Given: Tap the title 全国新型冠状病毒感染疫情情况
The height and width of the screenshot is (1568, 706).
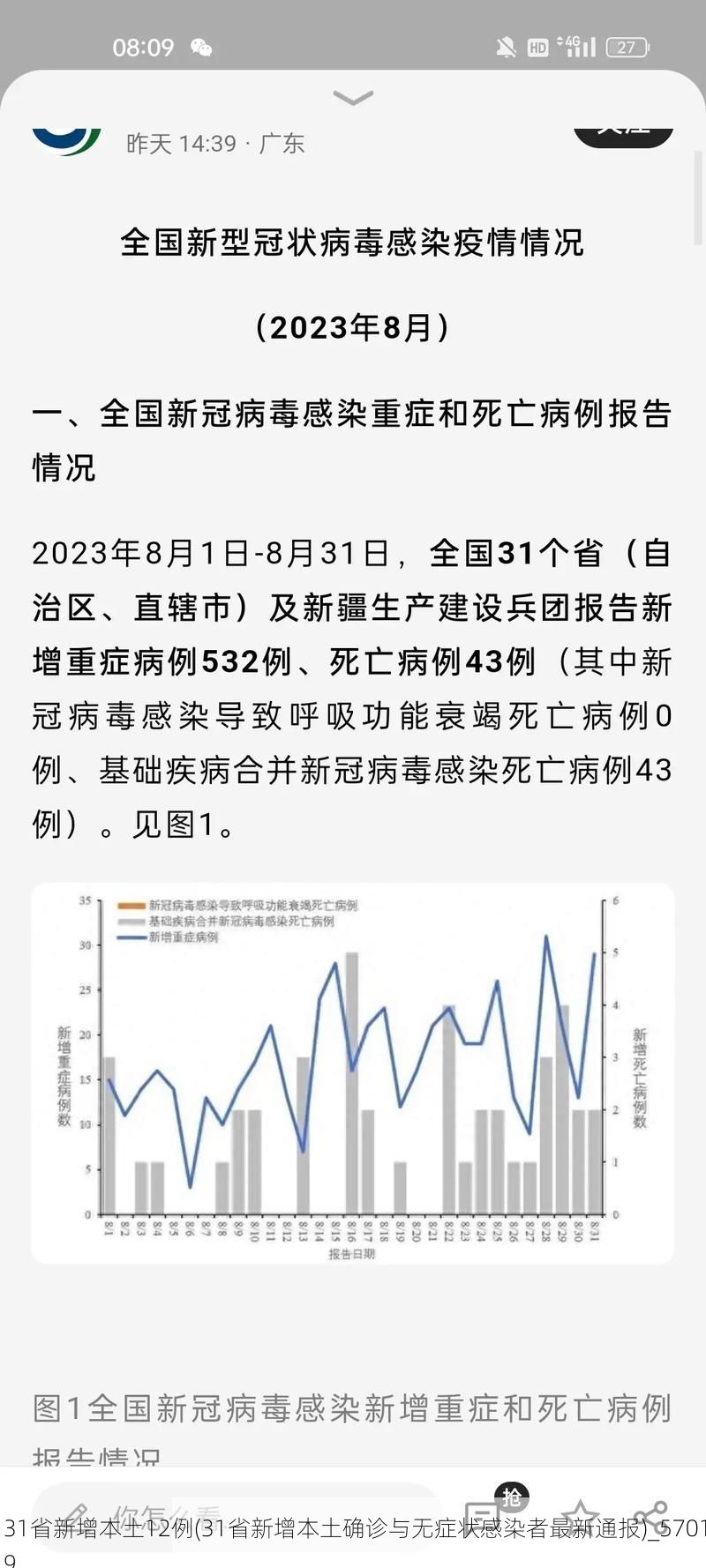Looking at the screenshot, I should [x=352, y=245].
